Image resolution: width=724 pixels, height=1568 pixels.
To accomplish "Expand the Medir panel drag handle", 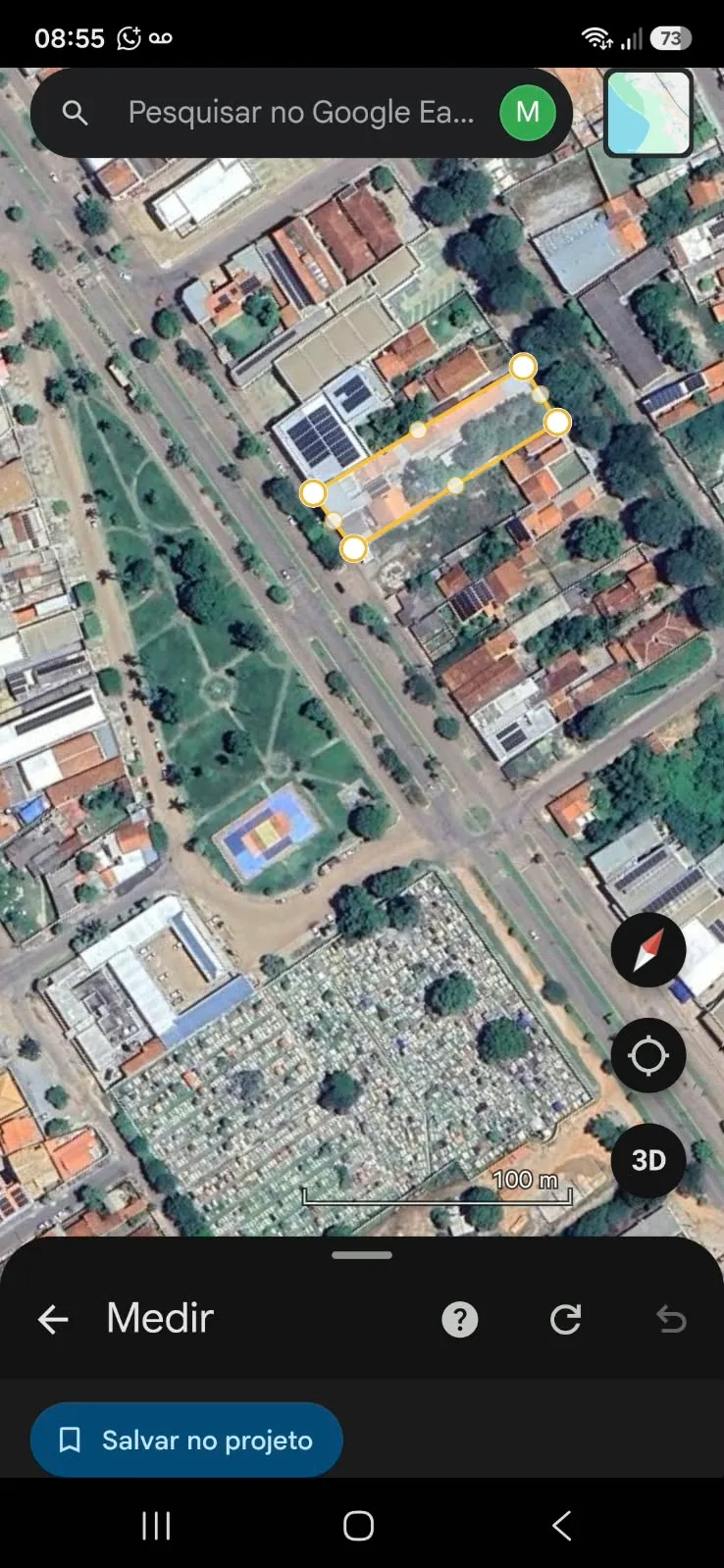I will click(x=362, y=1255).
